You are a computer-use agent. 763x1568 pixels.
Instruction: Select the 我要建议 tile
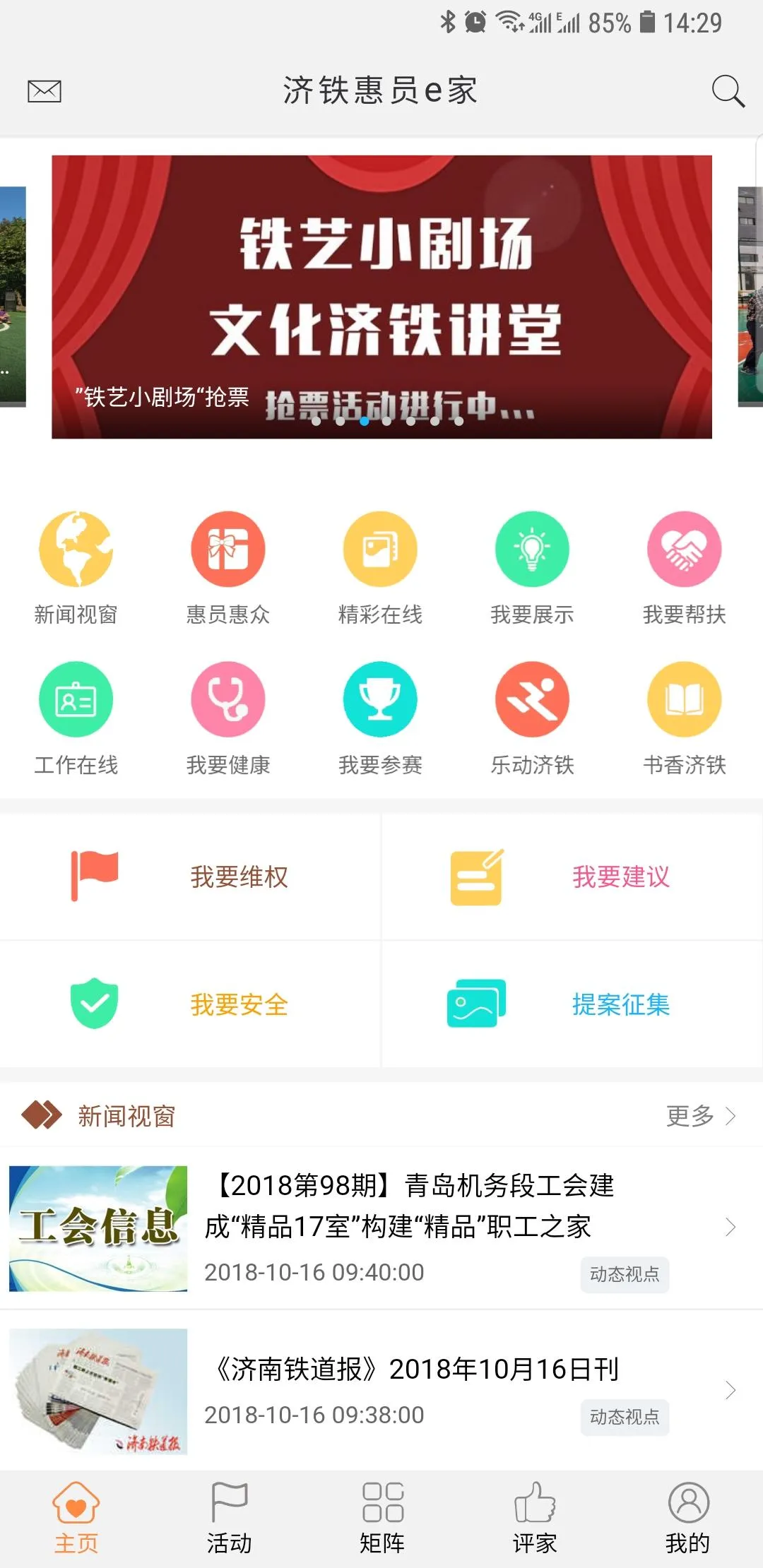572,877
